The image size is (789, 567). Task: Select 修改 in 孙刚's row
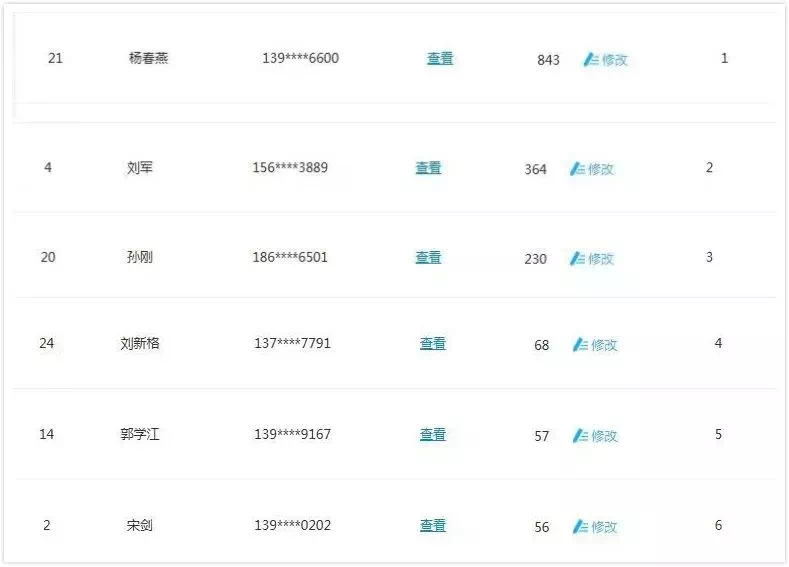click(x=592, y=259)
